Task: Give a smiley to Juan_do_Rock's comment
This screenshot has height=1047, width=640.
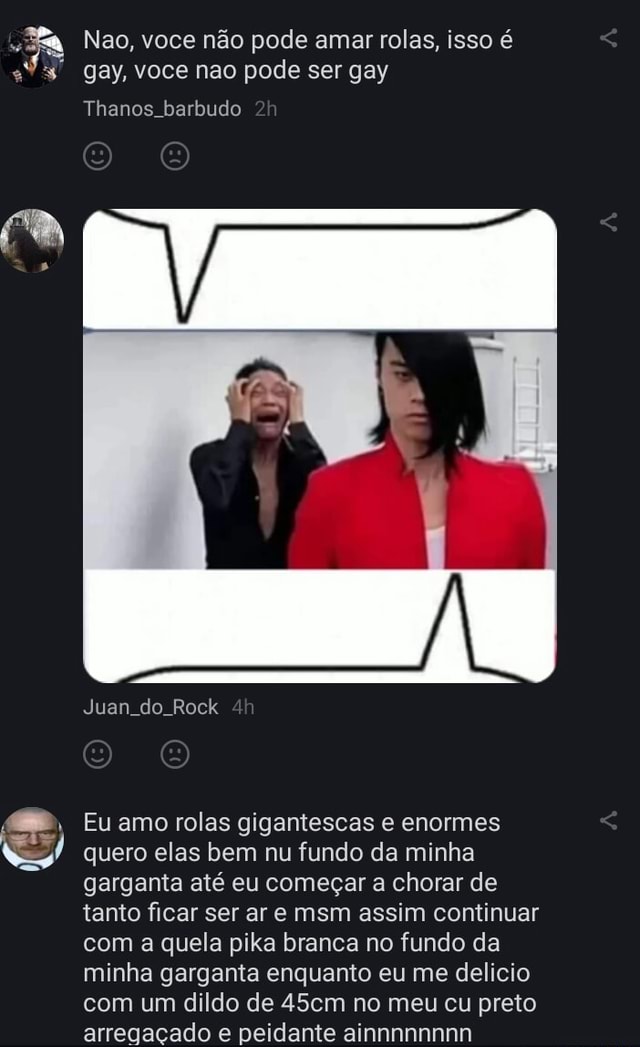Action: pyautogui.click(x=98, y=755)
